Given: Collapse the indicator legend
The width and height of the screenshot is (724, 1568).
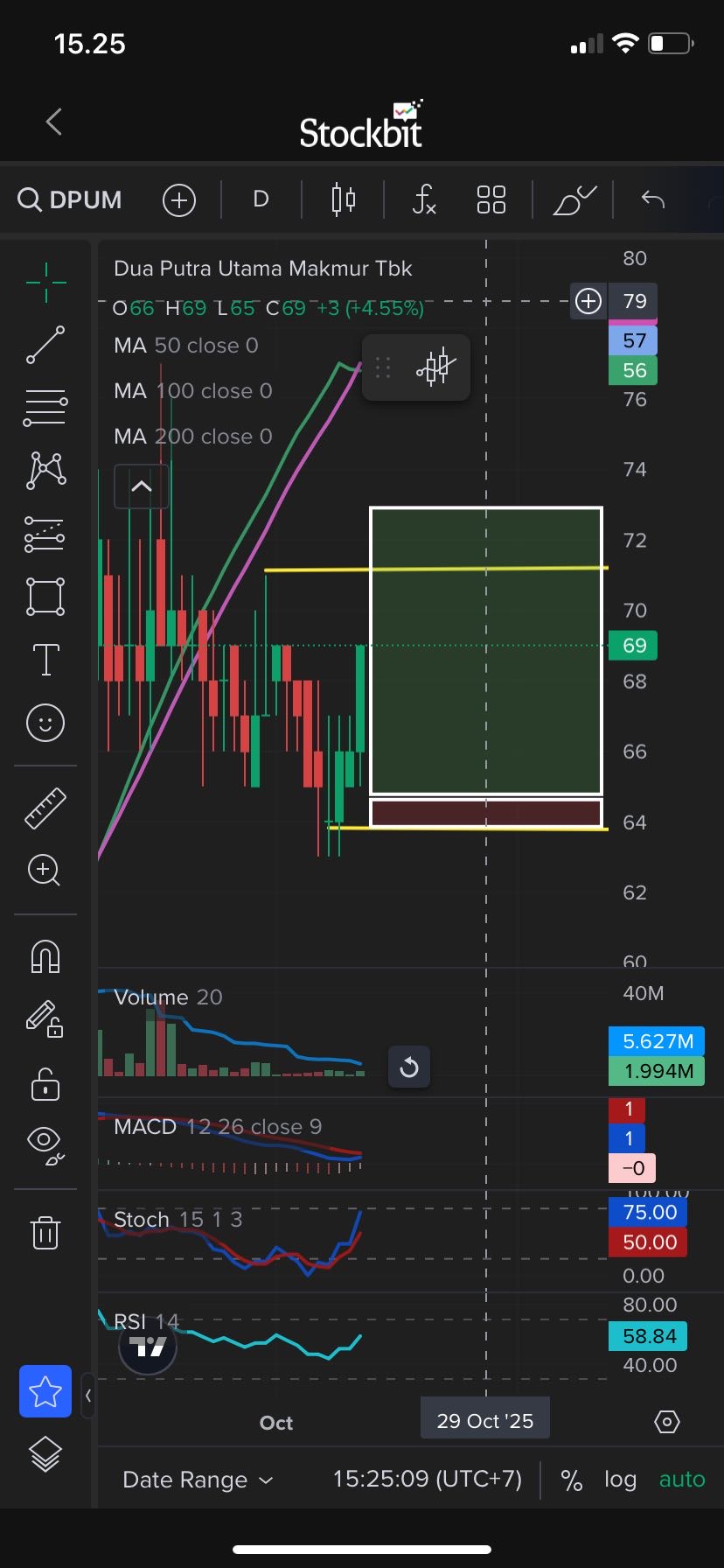Looking at the screenshot, I should pyautogui.click(x=142, y=486).
